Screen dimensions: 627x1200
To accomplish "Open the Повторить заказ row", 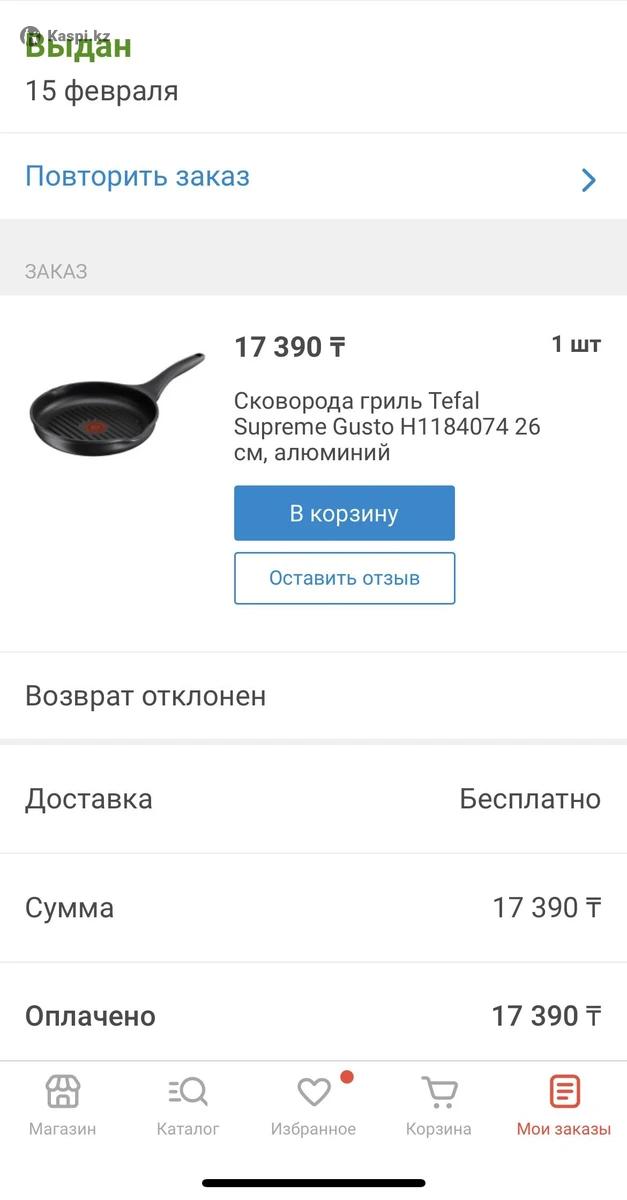I will [x=310, y=178].
